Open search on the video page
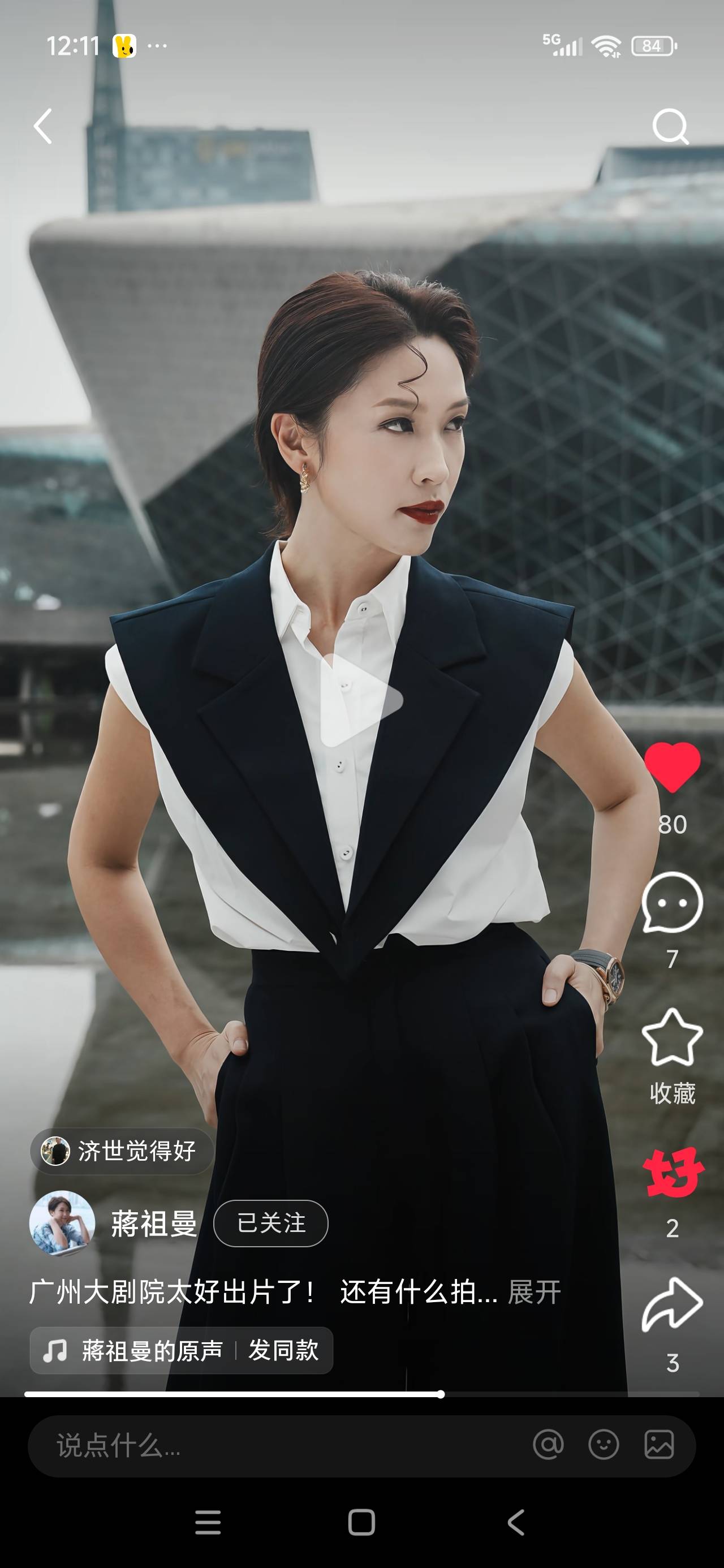The height and width of the screenshot is (1568, 724). tap(670, 126)
